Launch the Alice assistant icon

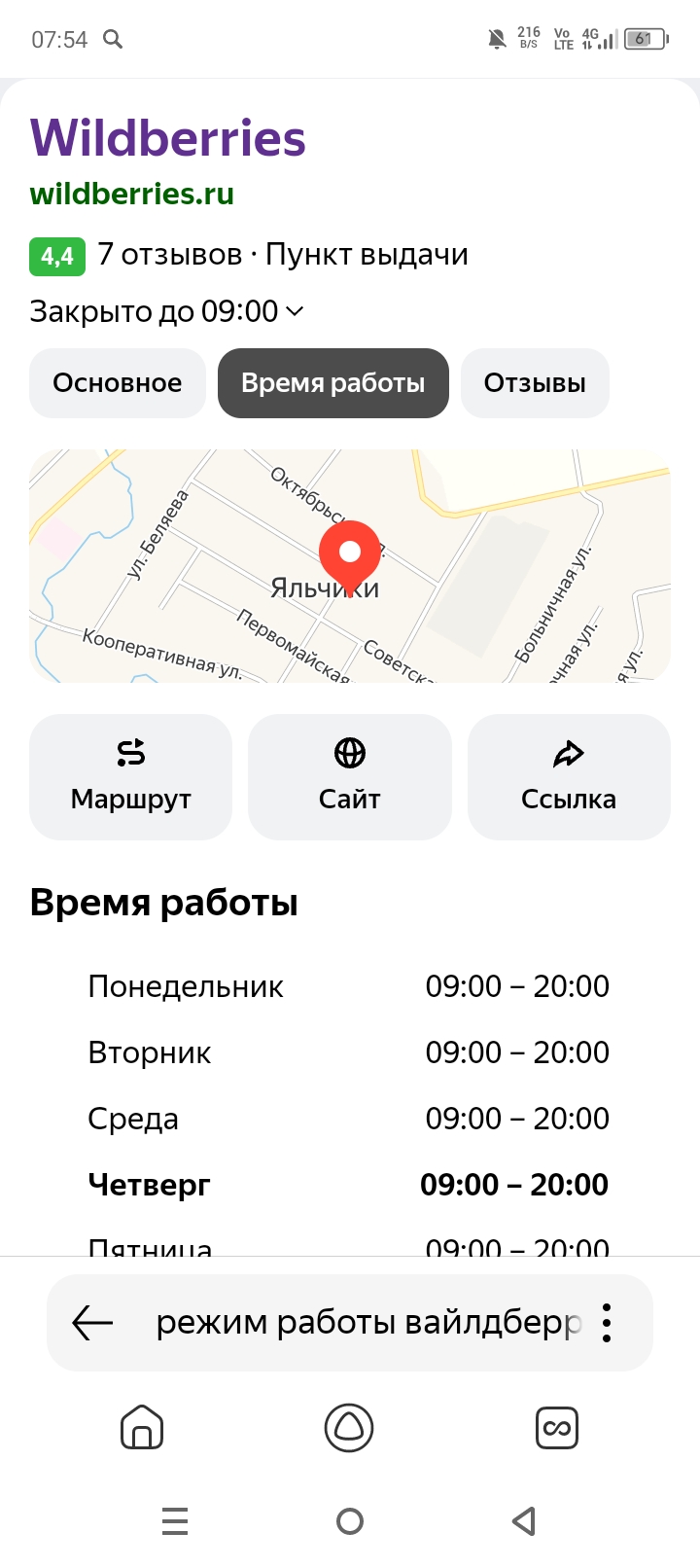[x=349, y=1428]
